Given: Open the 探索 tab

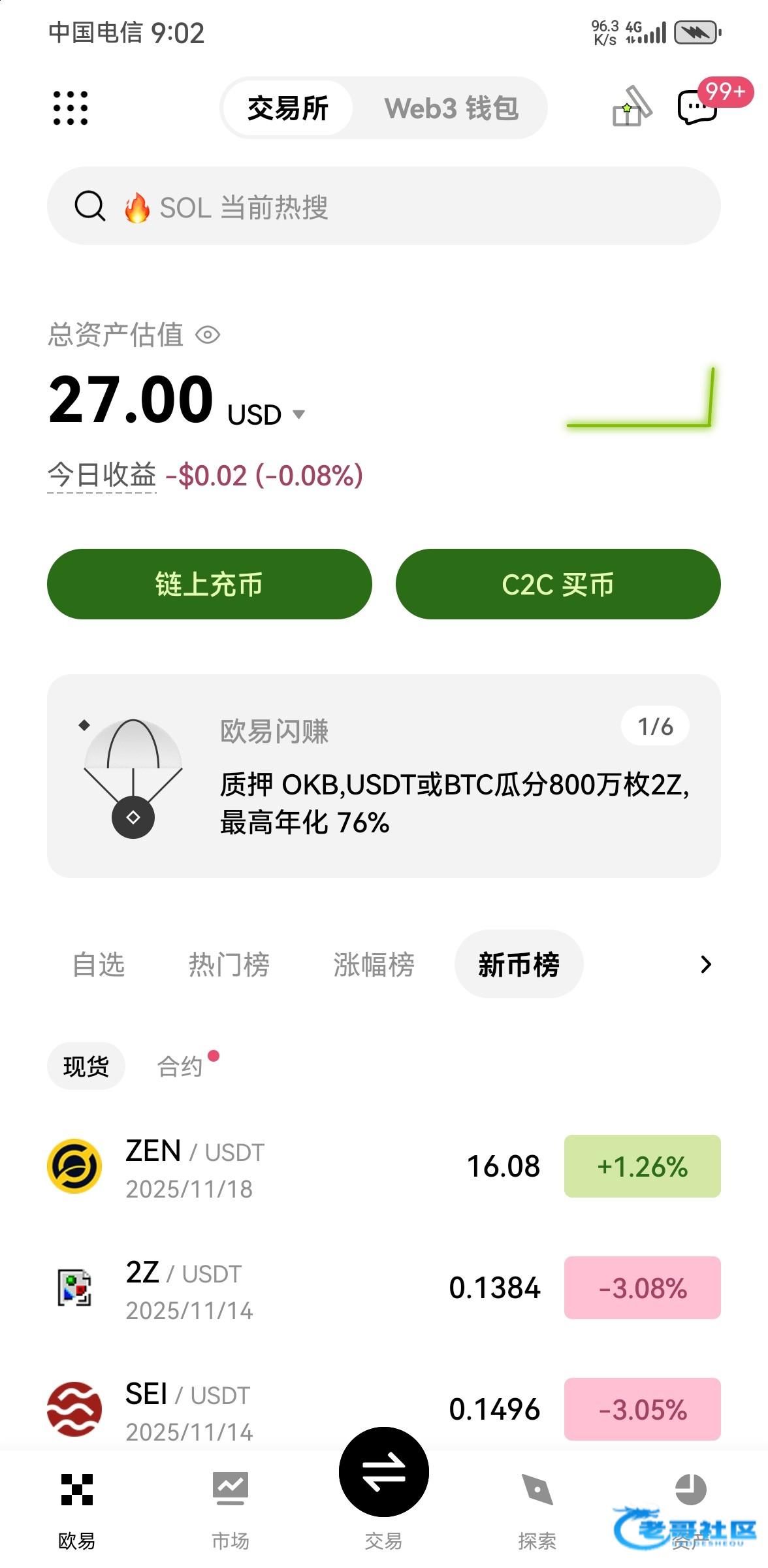Looking at the screenshot, I should click(537, 1509).
